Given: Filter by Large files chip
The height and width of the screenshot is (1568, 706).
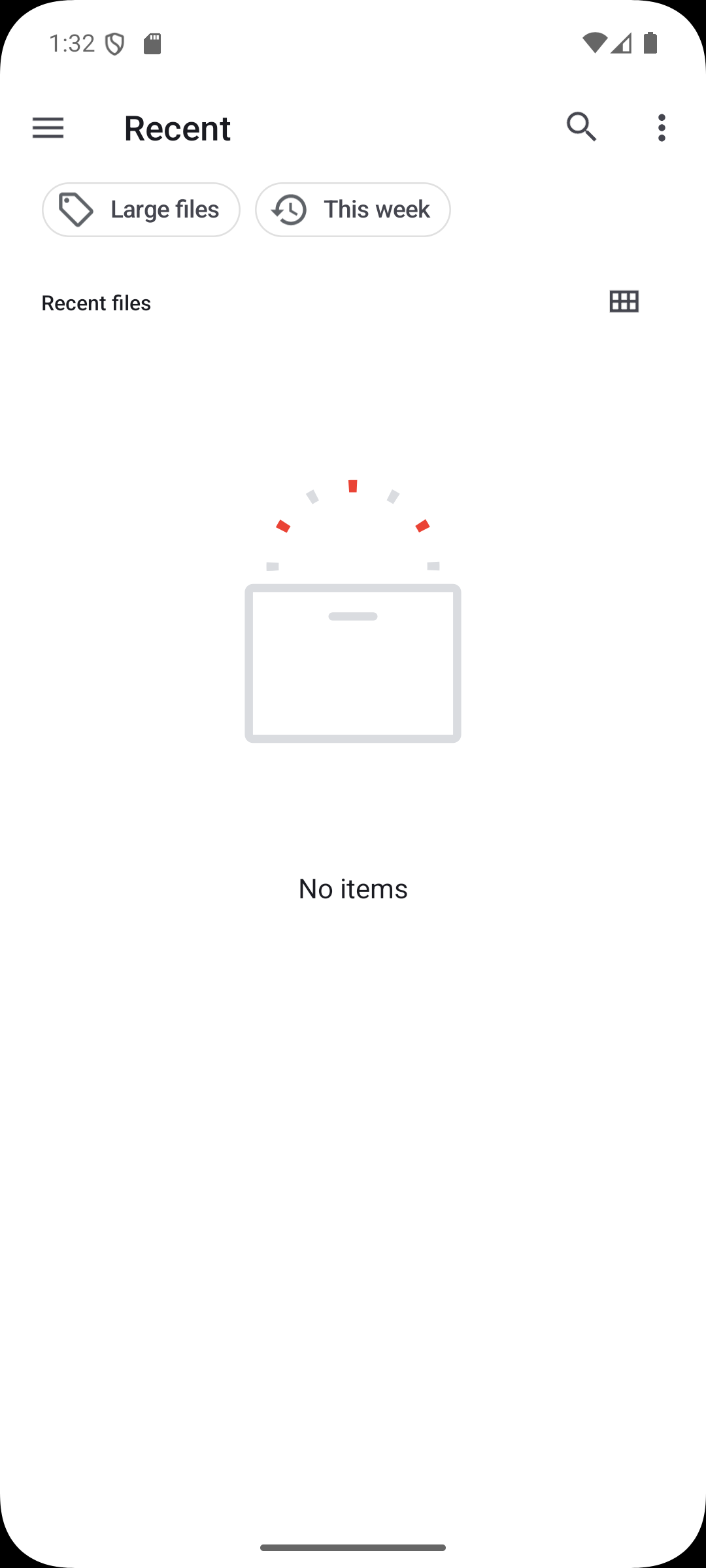Looking at the screenshot, I should 141,210.
